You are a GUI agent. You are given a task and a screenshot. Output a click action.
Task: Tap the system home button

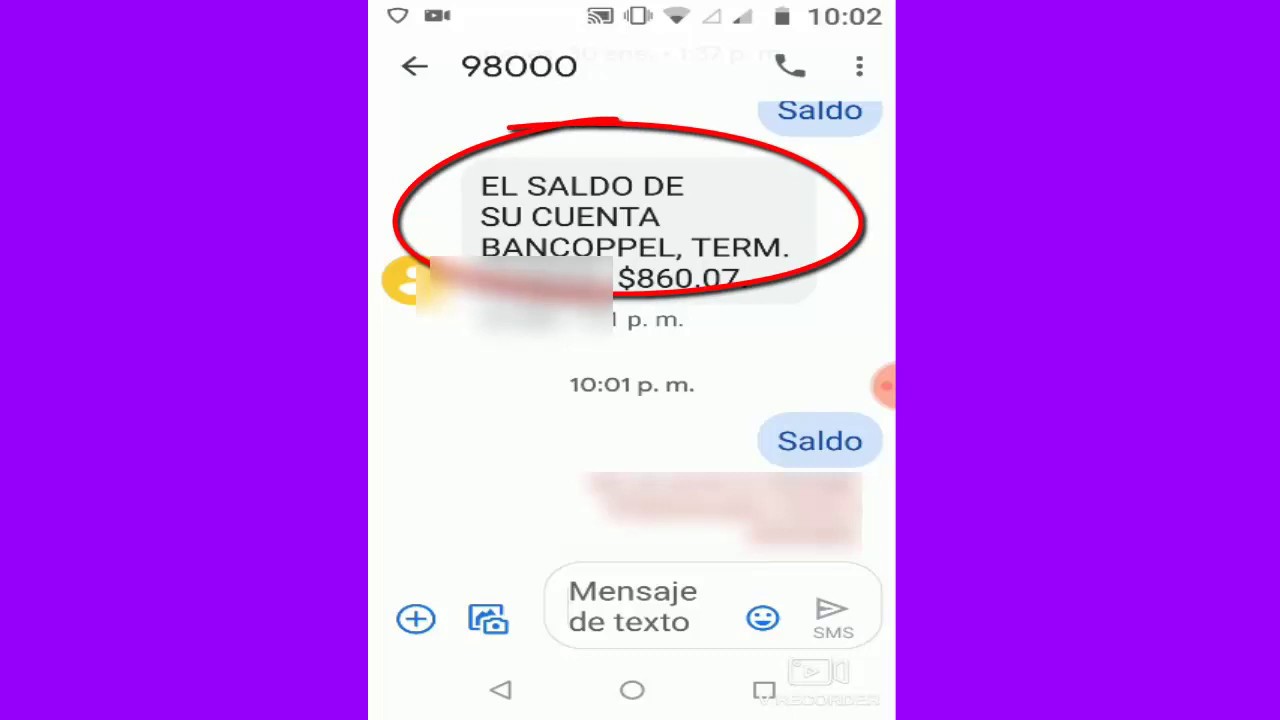point(632,690)
